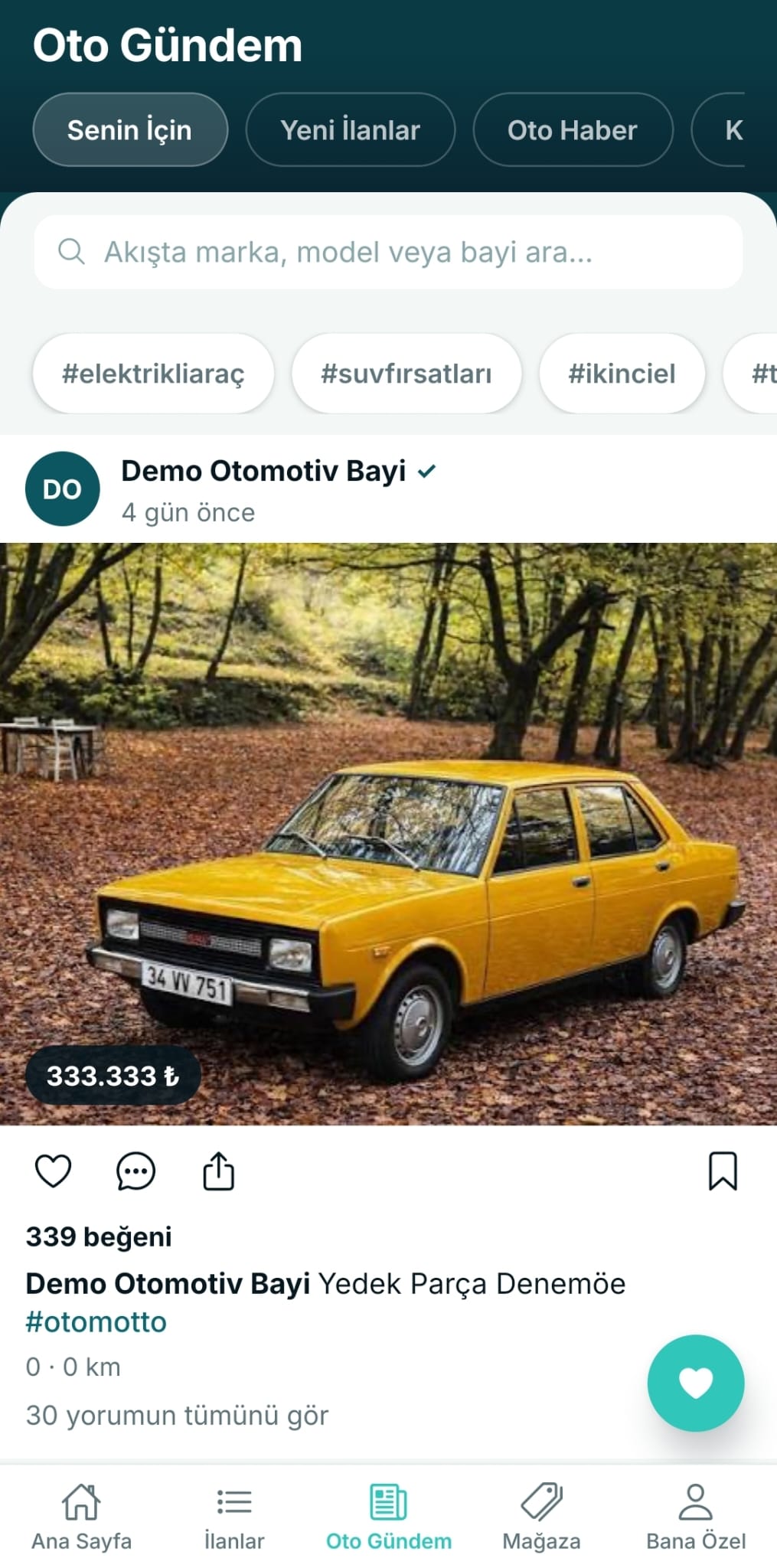Tap the search field for brand or dealer
Viewport: 777px width, 1568px height.
click(x=388, y=252)
